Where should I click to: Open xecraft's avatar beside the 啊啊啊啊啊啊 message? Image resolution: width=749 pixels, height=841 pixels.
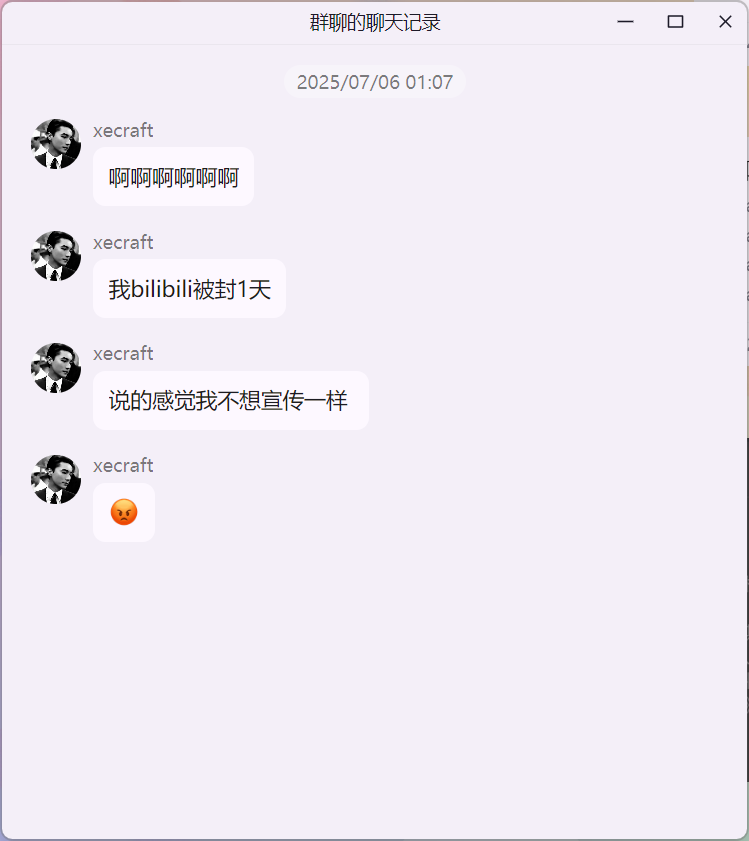click(56, 144)
